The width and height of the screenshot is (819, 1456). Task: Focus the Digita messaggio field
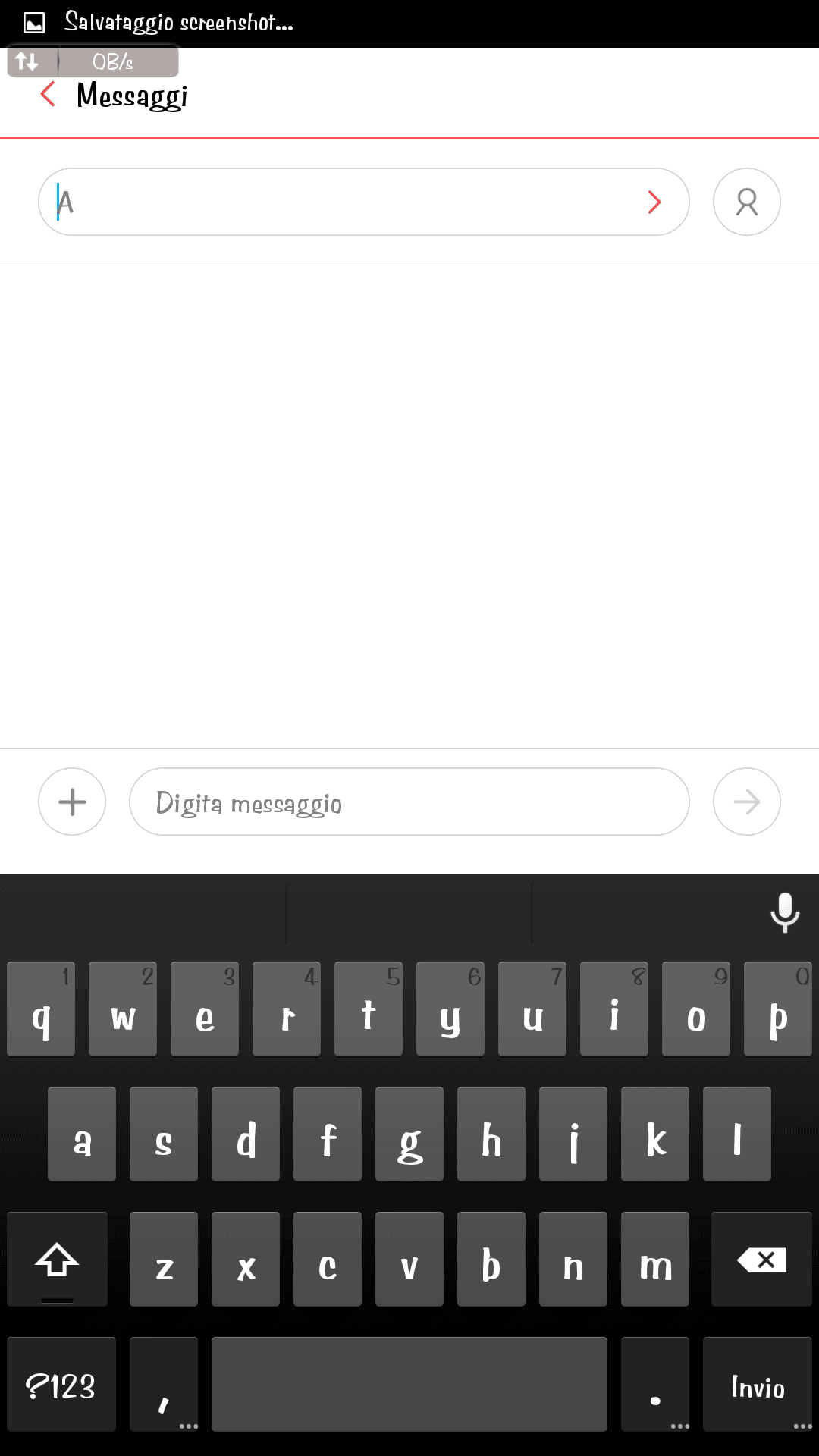(409, 802)
